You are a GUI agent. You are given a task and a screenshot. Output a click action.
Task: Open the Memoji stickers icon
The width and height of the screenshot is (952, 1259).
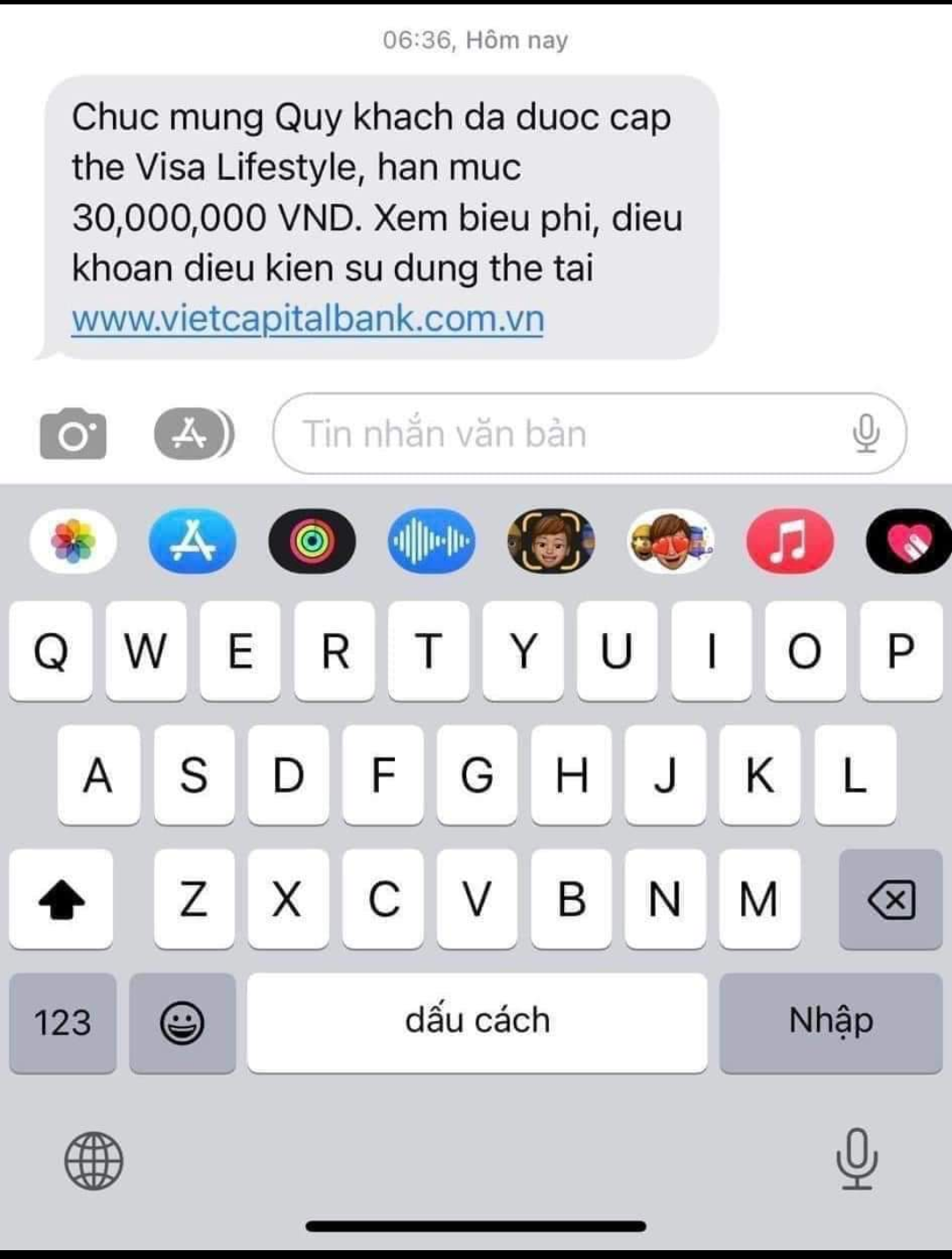tap(550, 543)
